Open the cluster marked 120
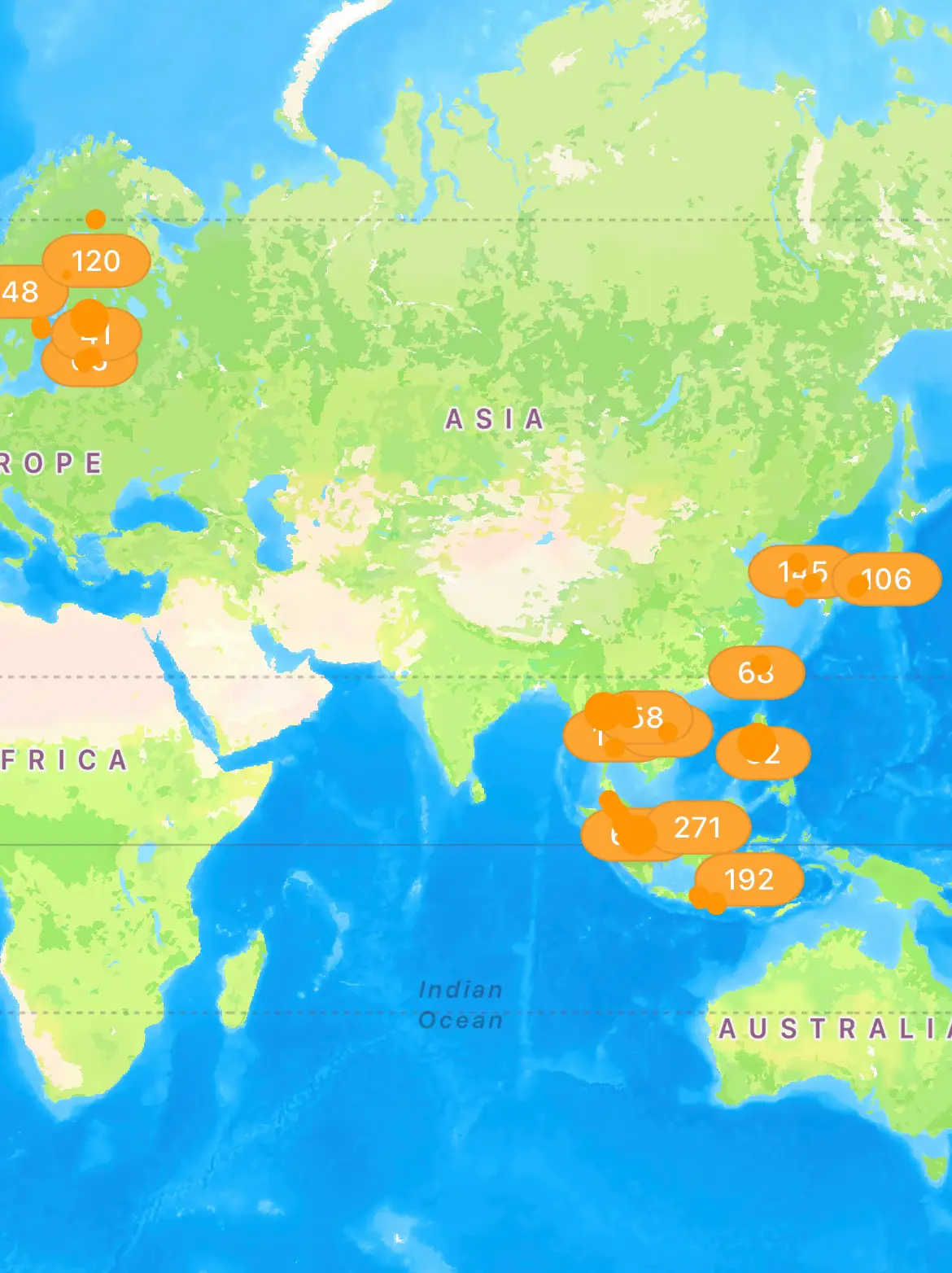Viewport: 952px width, 1273px height. (x=96, y=261)
